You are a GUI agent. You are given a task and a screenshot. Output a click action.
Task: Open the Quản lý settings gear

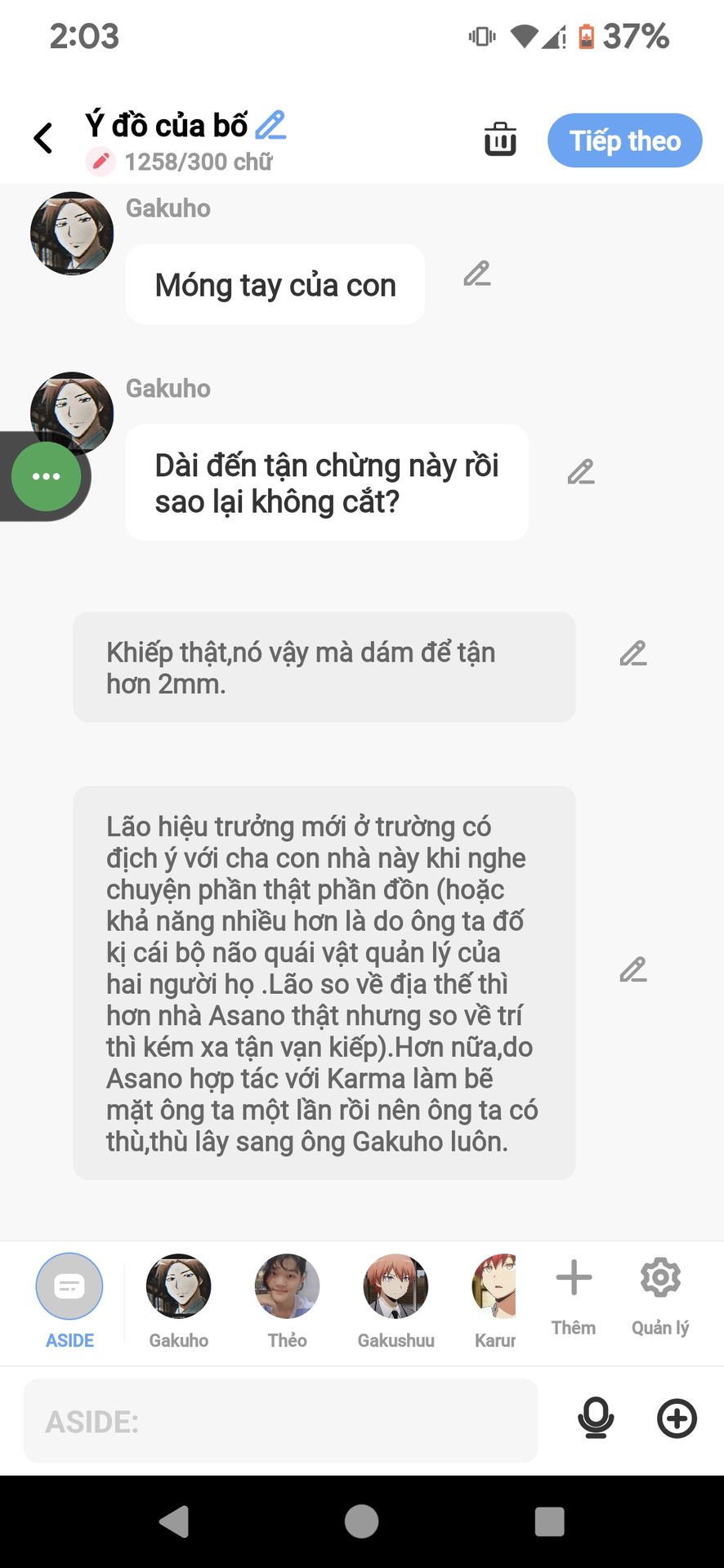pyautogui.click(x=660, y=1298)
